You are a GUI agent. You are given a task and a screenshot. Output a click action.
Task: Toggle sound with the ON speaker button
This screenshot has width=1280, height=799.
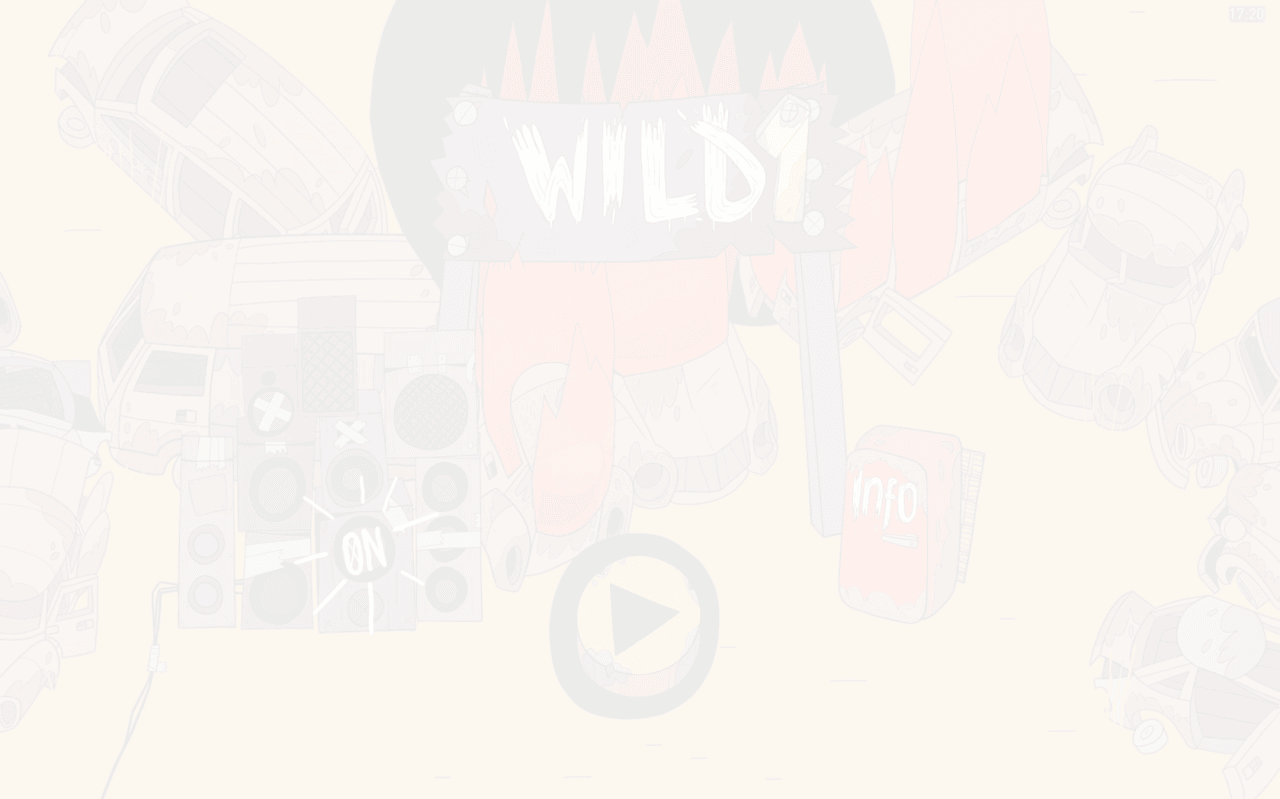[364, 552]
